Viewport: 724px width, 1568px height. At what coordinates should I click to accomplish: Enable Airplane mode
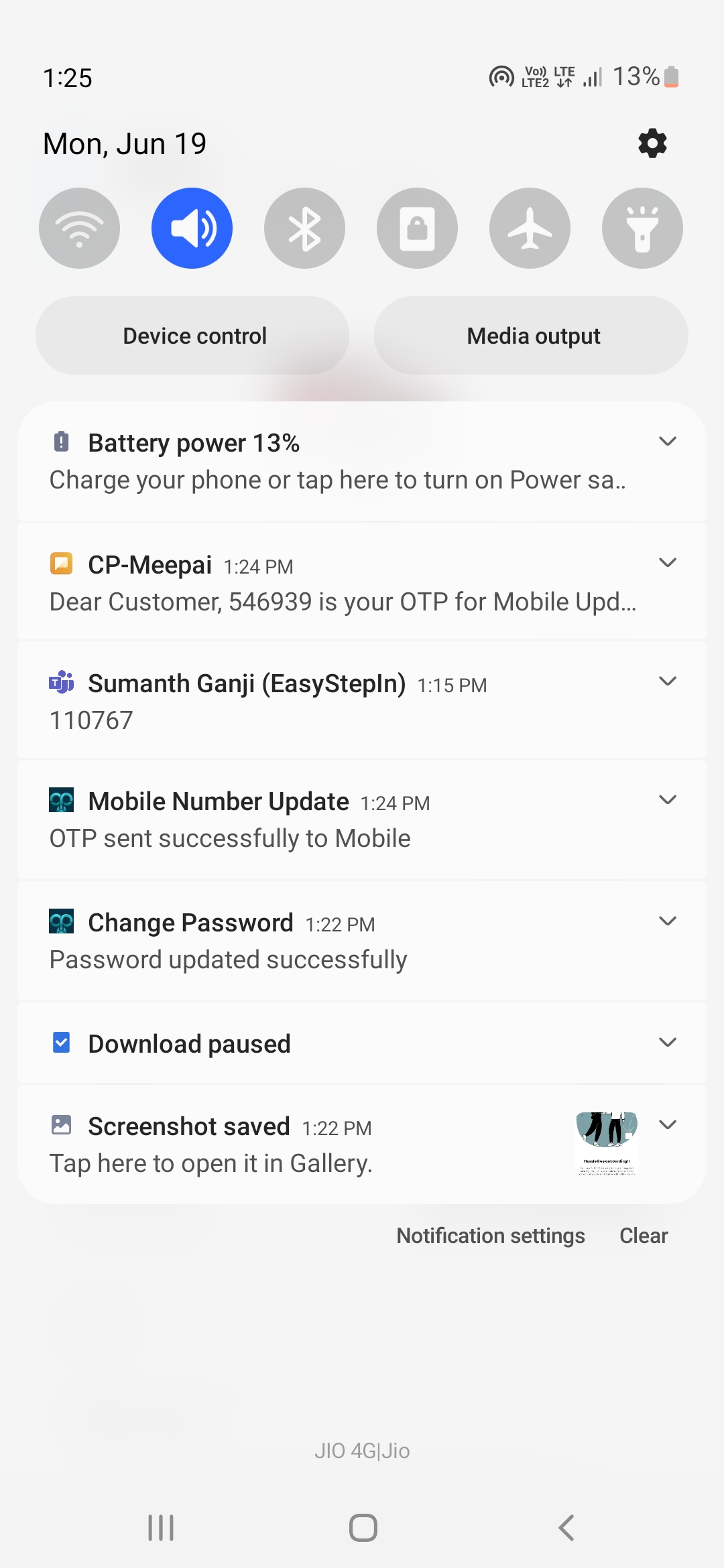click(530, 228)
